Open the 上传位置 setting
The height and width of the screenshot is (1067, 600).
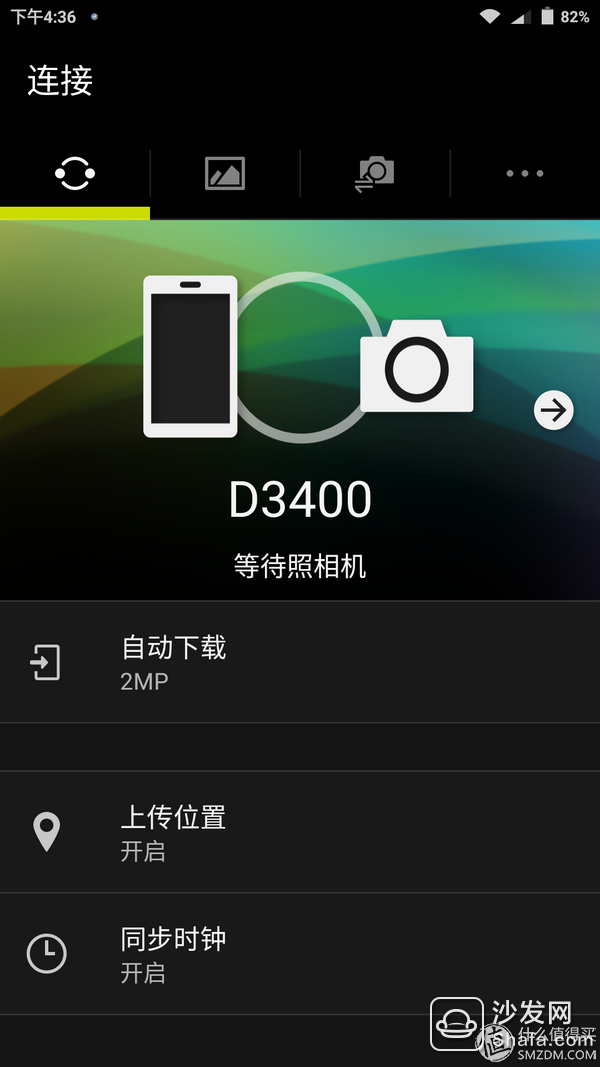tap(300, 832)
